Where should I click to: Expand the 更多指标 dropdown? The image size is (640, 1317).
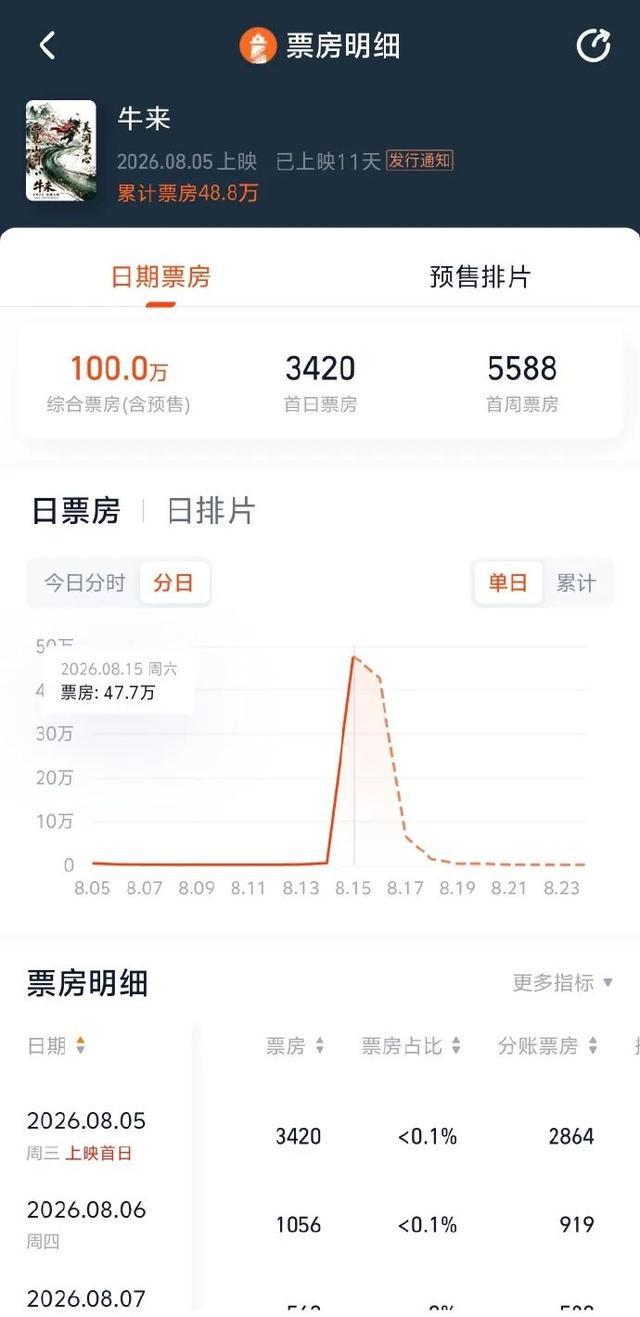pyautogui.click(x=563, y=983)
